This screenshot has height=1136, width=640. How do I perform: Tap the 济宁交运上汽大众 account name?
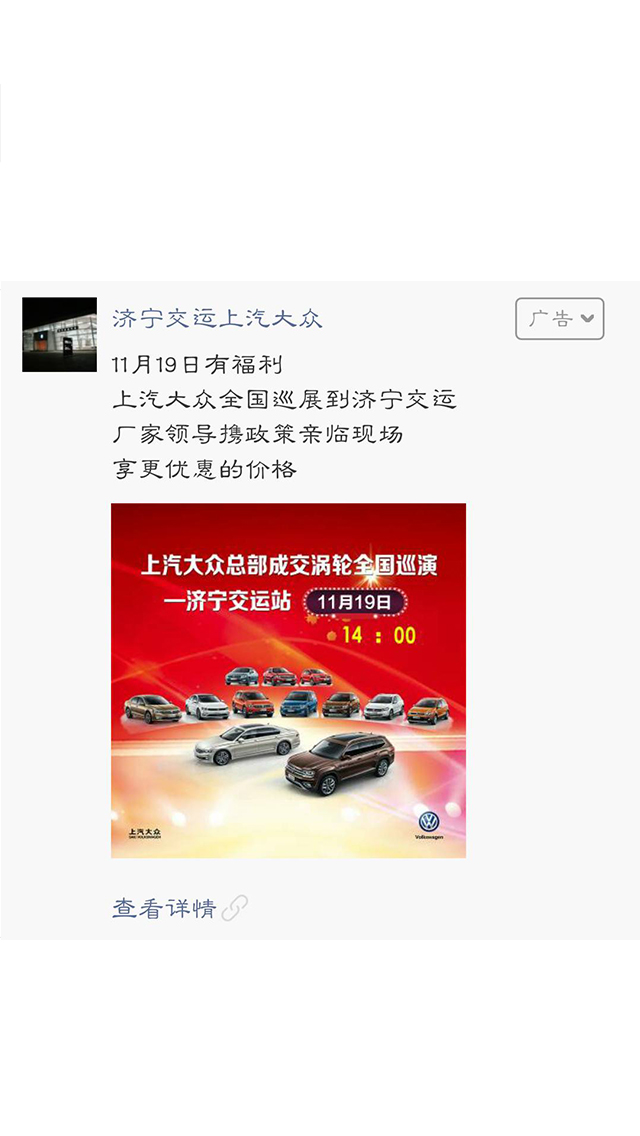coord(217,319)
